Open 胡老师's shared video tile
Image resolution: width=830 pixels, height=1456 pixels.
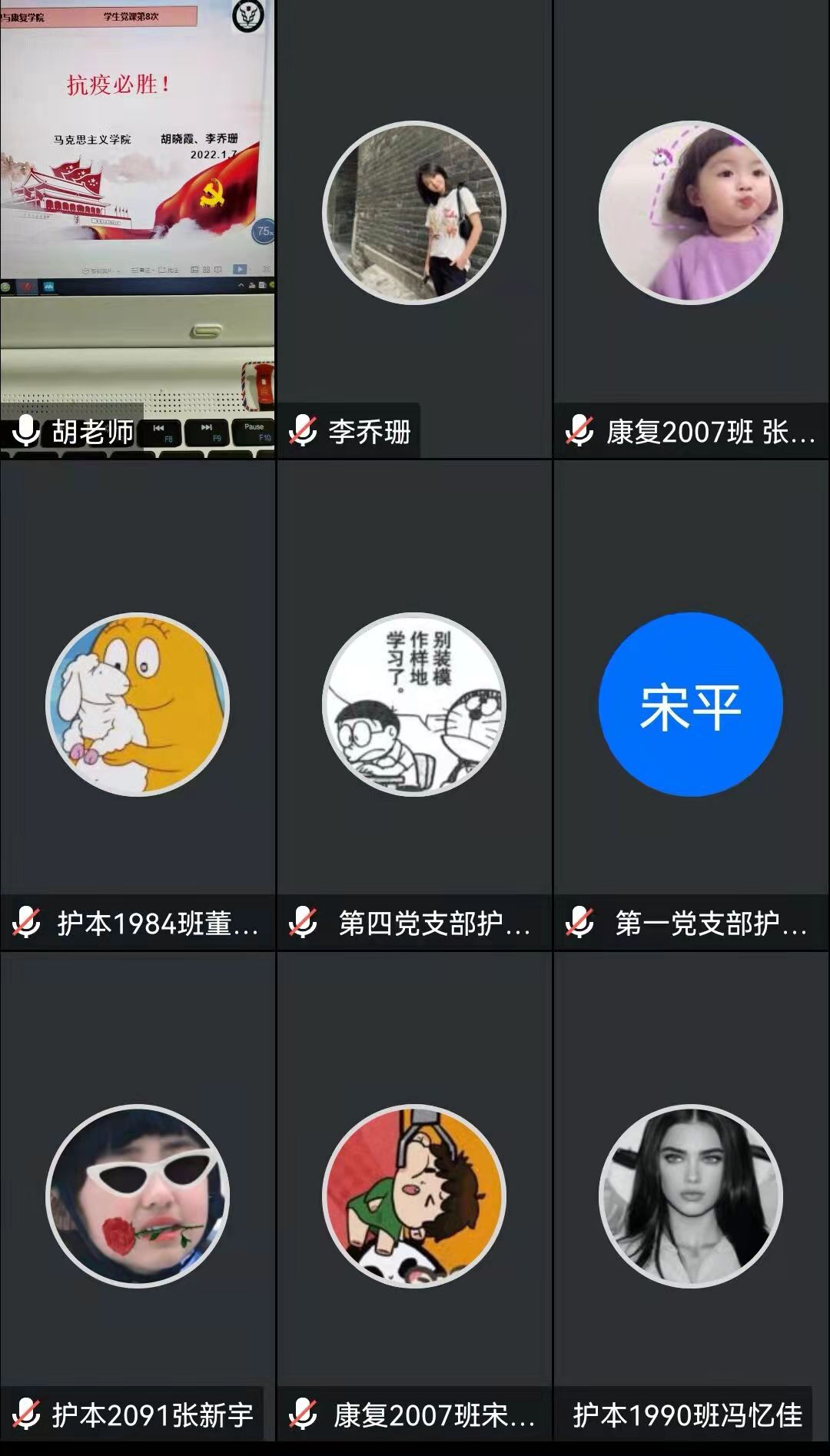click(138, 227)
